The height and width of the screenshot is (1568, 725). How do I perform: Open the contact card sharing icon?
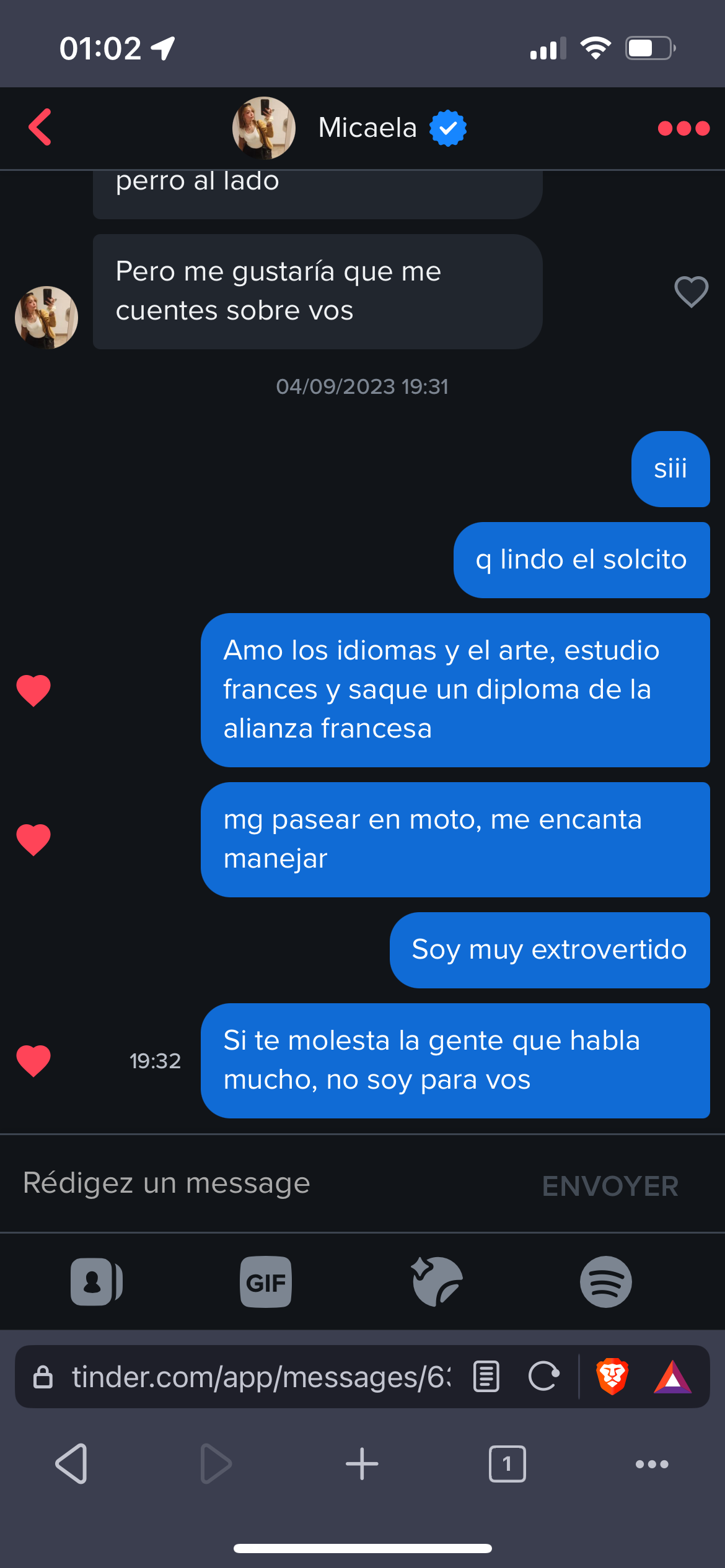tap(97, 1282)
